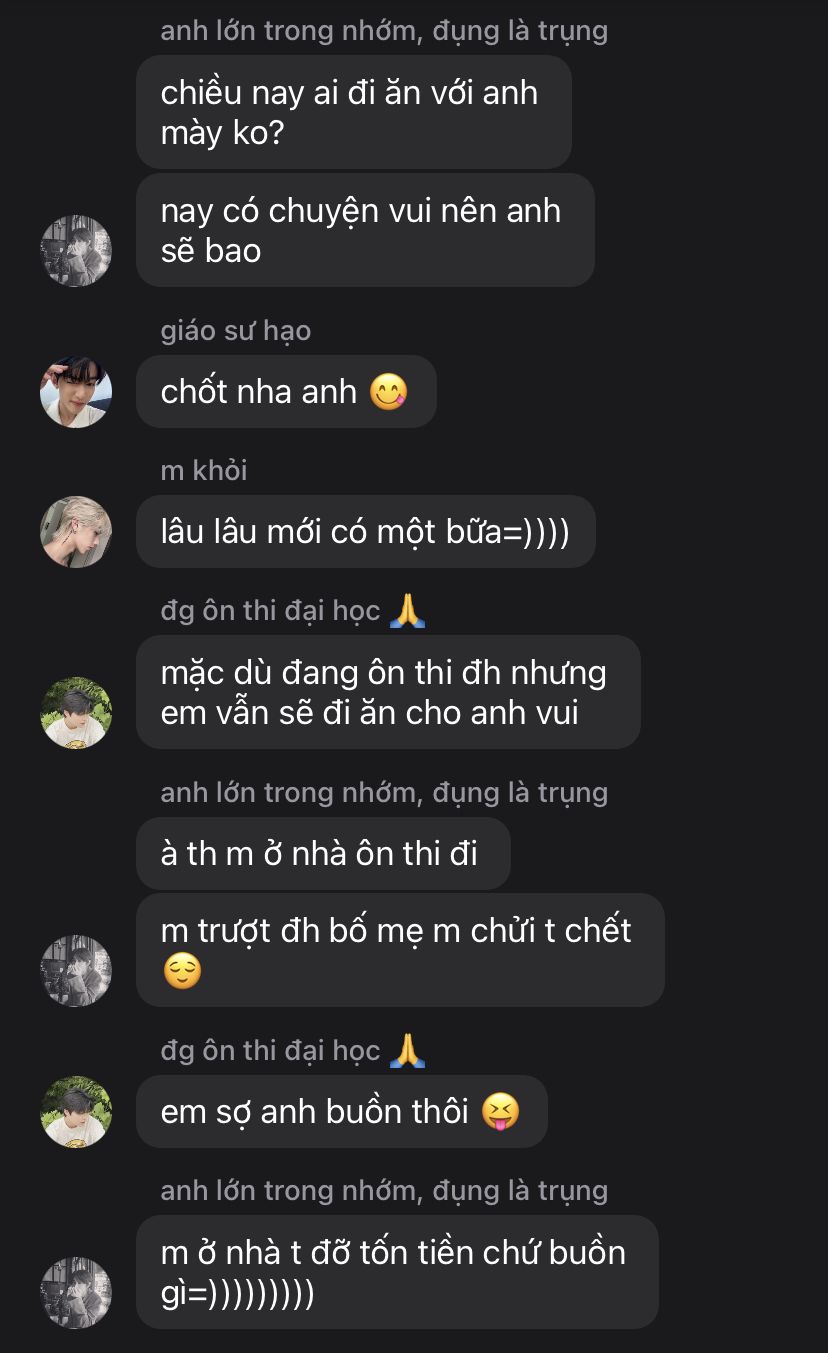Open avatar next to 'm ở nhà t đỡ tốn tiền'
828x1353 pixels.
click(76, 1293)
